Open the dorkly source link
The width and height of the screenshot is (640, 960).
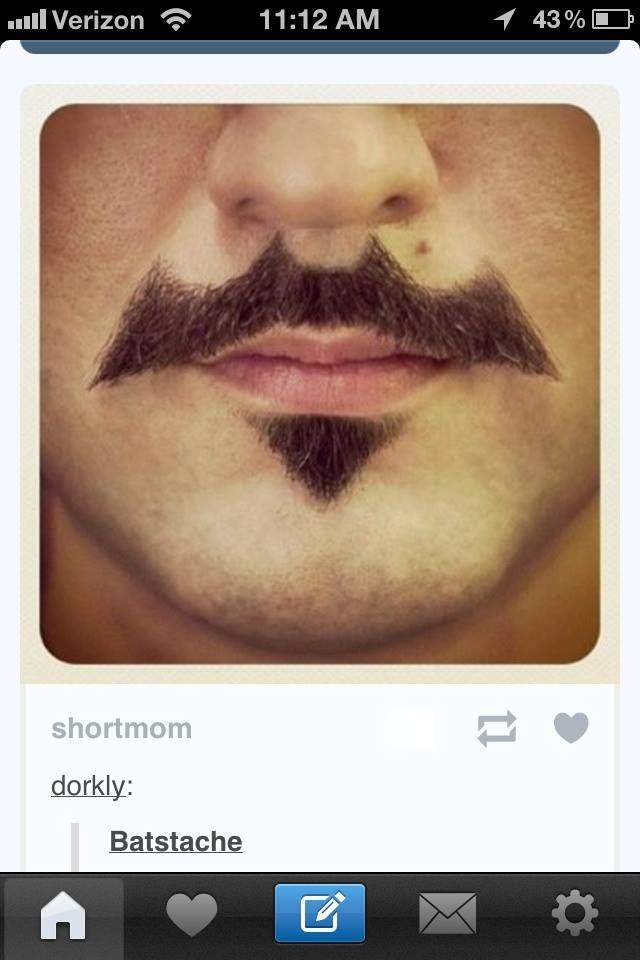(x=88, y=786)
